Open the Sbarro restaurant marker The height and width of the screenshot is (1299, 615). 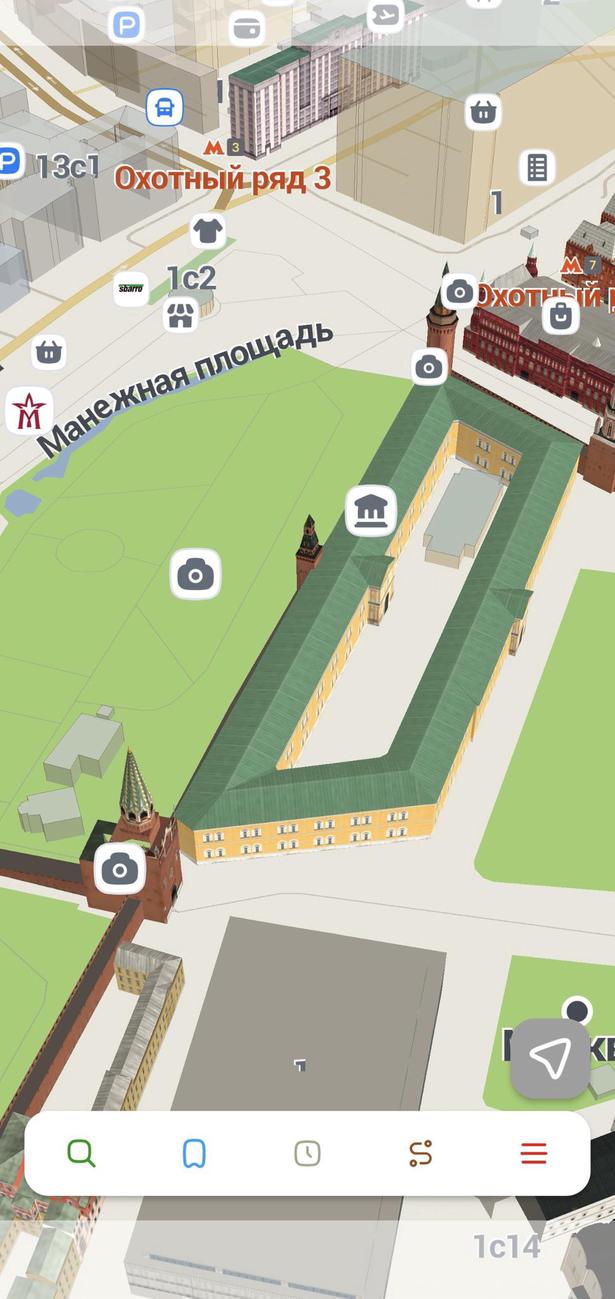[131, 288]
